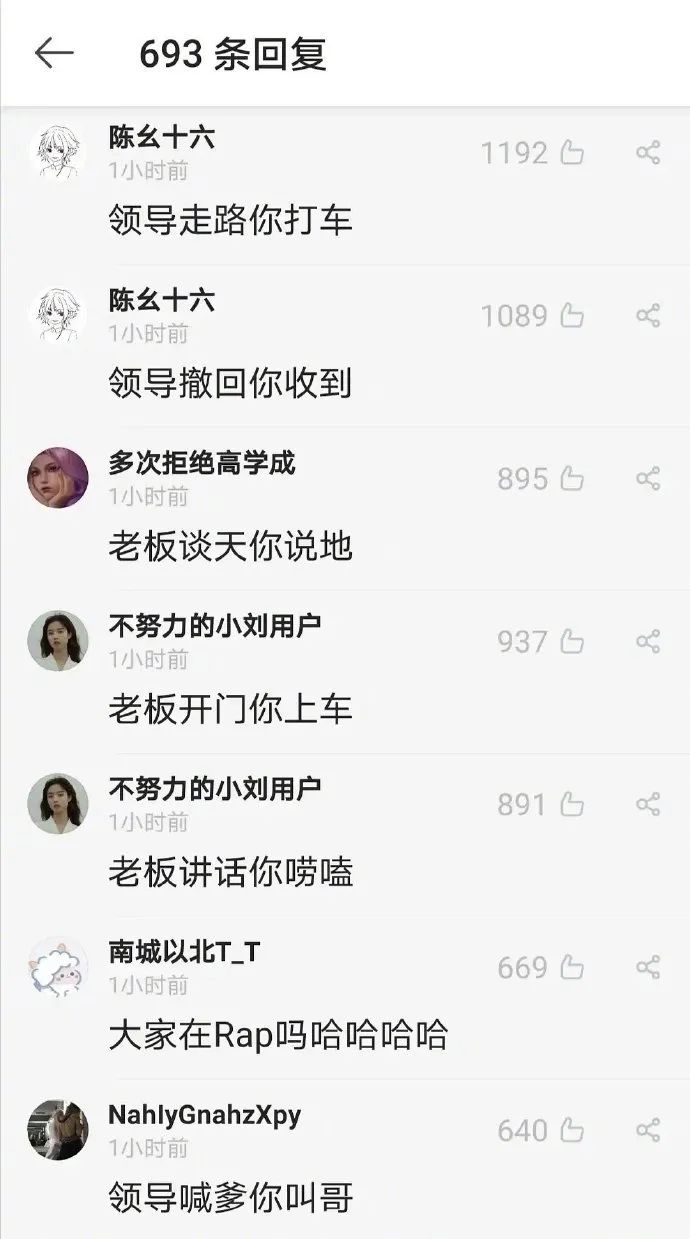Share the comment 老板开门你上车
The height and width of the screenshot is (1239, 690).
pyautogui.click(x=648, y=641)
